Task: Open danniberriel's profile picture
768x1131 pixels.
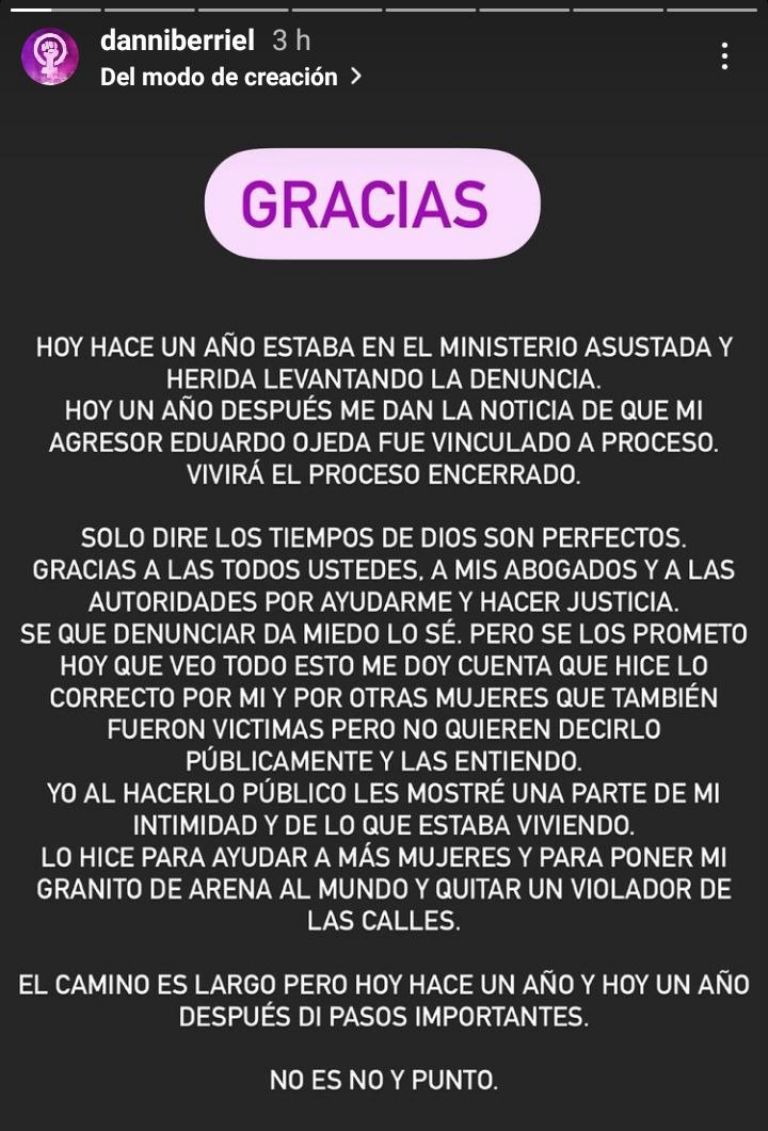Action: tap(50, 57)
